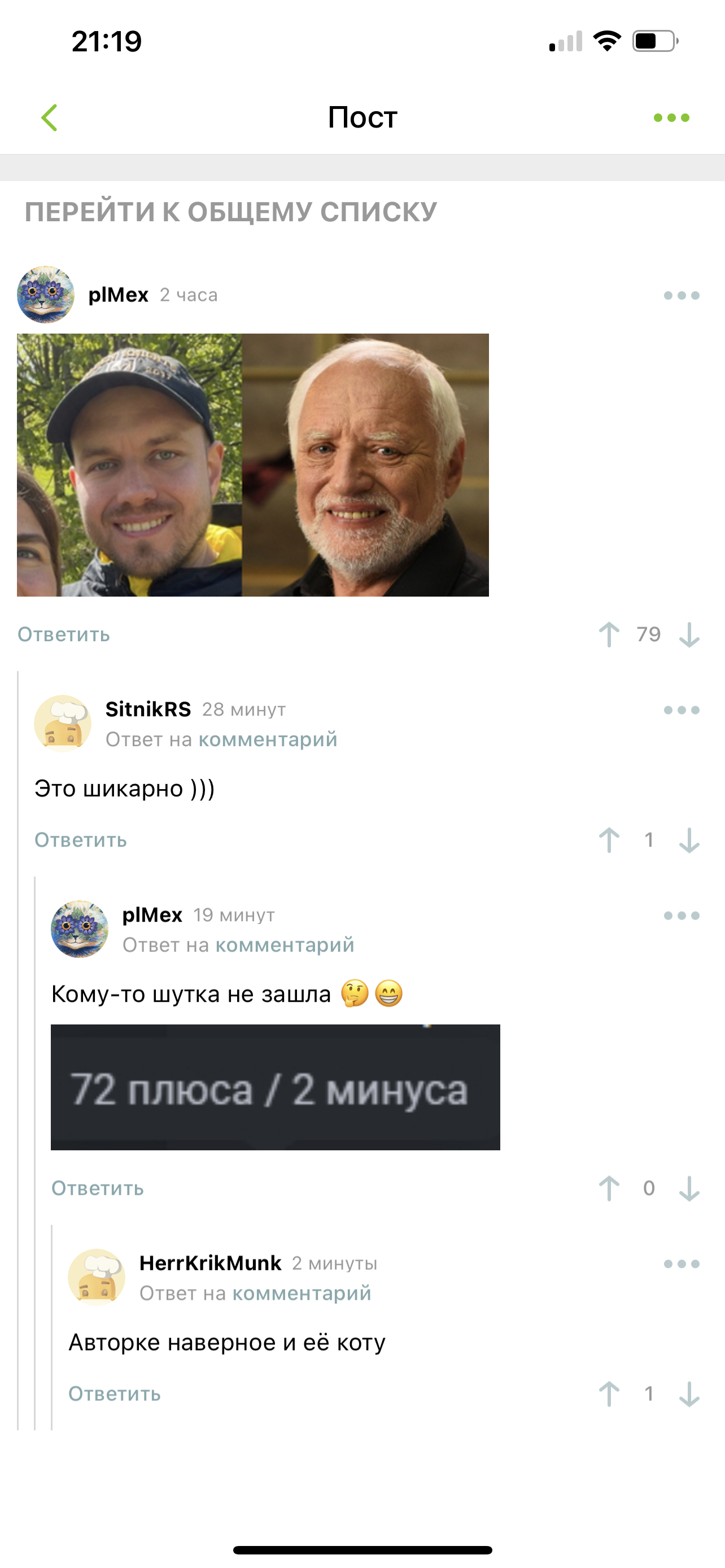The height and width of the screenshot is (1568, 725).
Task: Tap ПЕРЕЙТИ К ОБЩЕМУ СПИСКУ link
Action: 231,212
